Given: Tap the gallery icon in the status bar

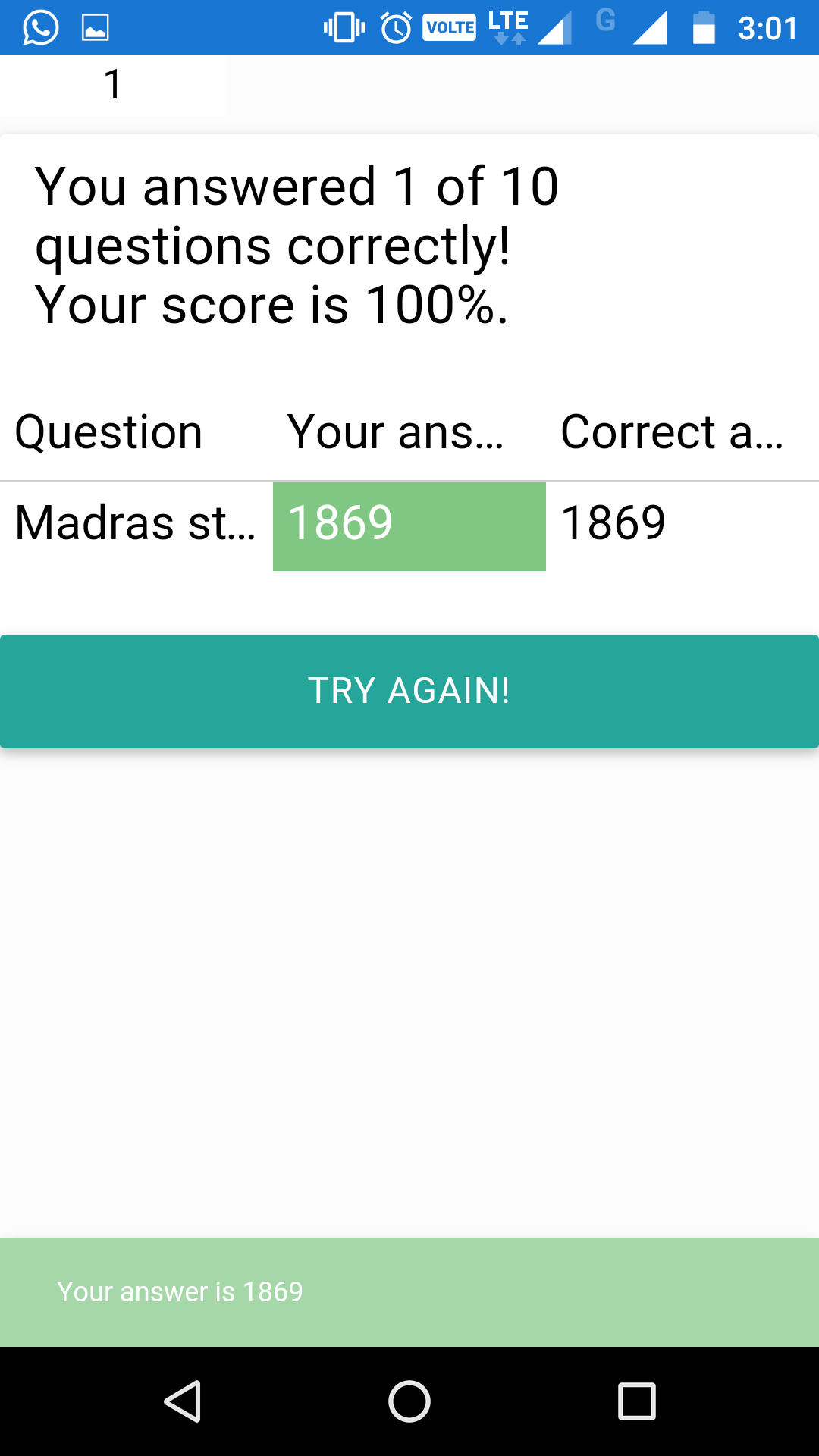Looking at the screenshot, I should tap(95, 27).
